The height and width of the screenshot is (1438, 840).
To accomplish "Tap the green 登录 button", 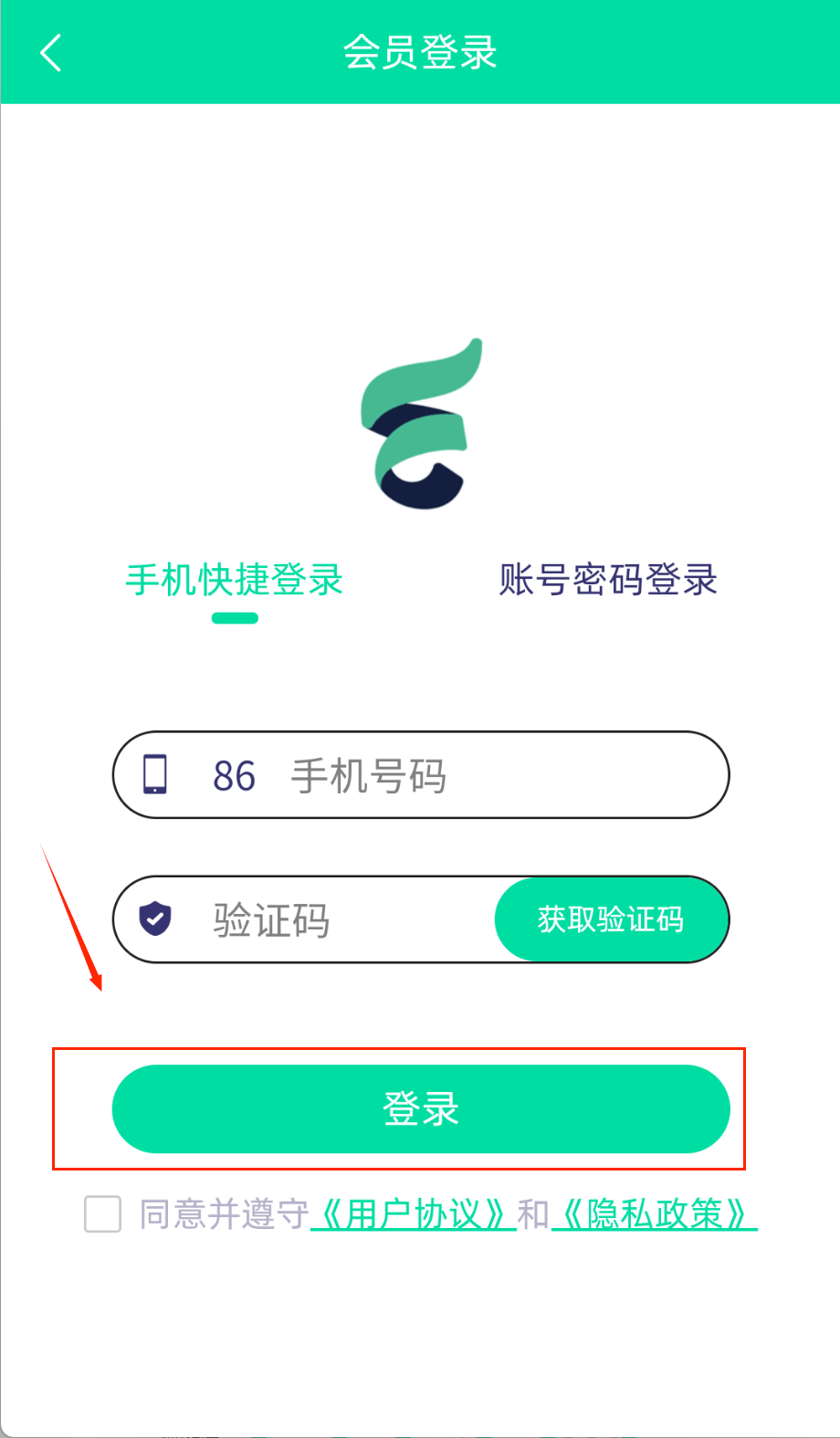I will (x=421, y=1108).
